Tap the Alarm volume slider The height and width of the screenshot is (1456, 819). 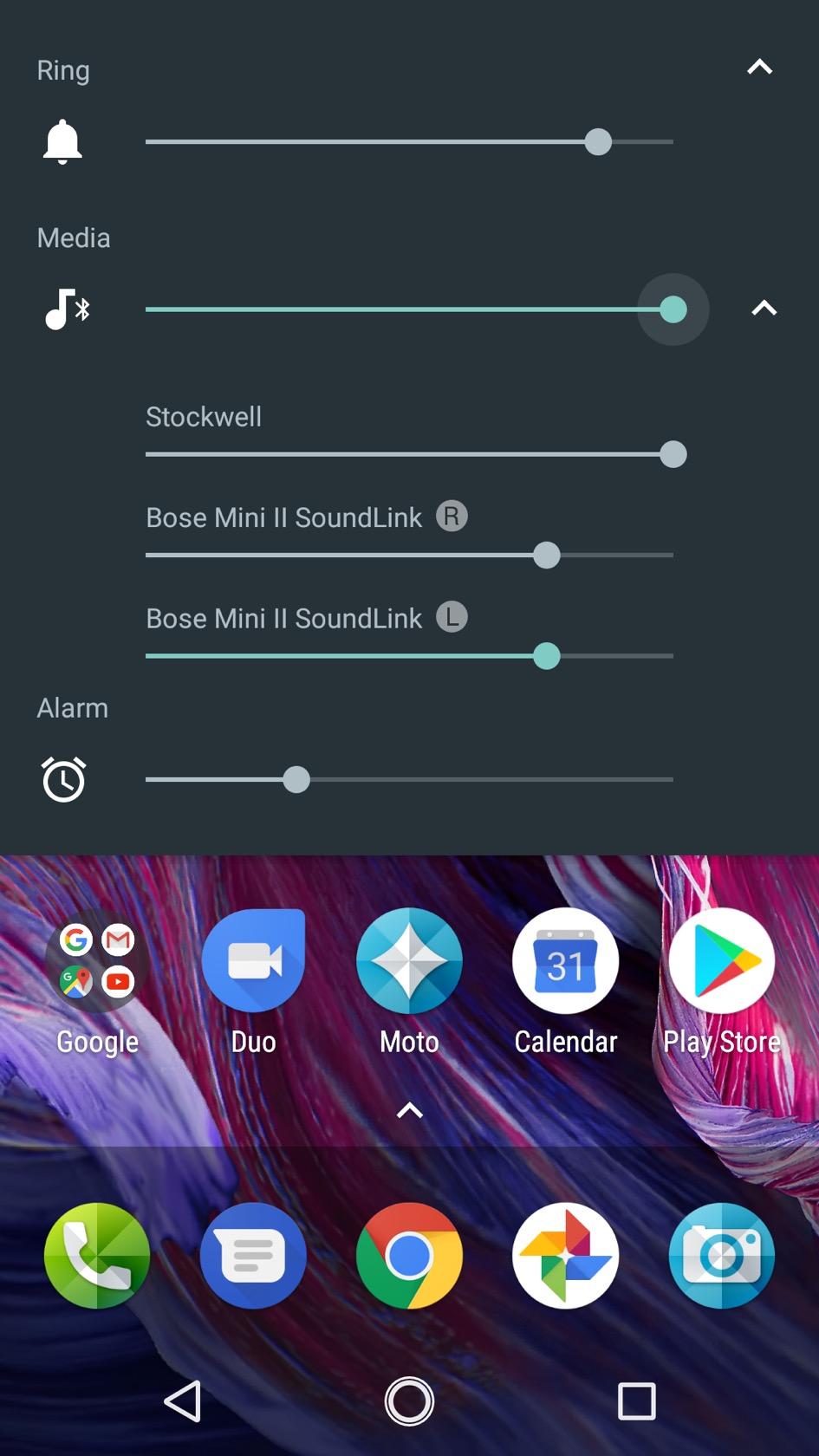point(409,779)
